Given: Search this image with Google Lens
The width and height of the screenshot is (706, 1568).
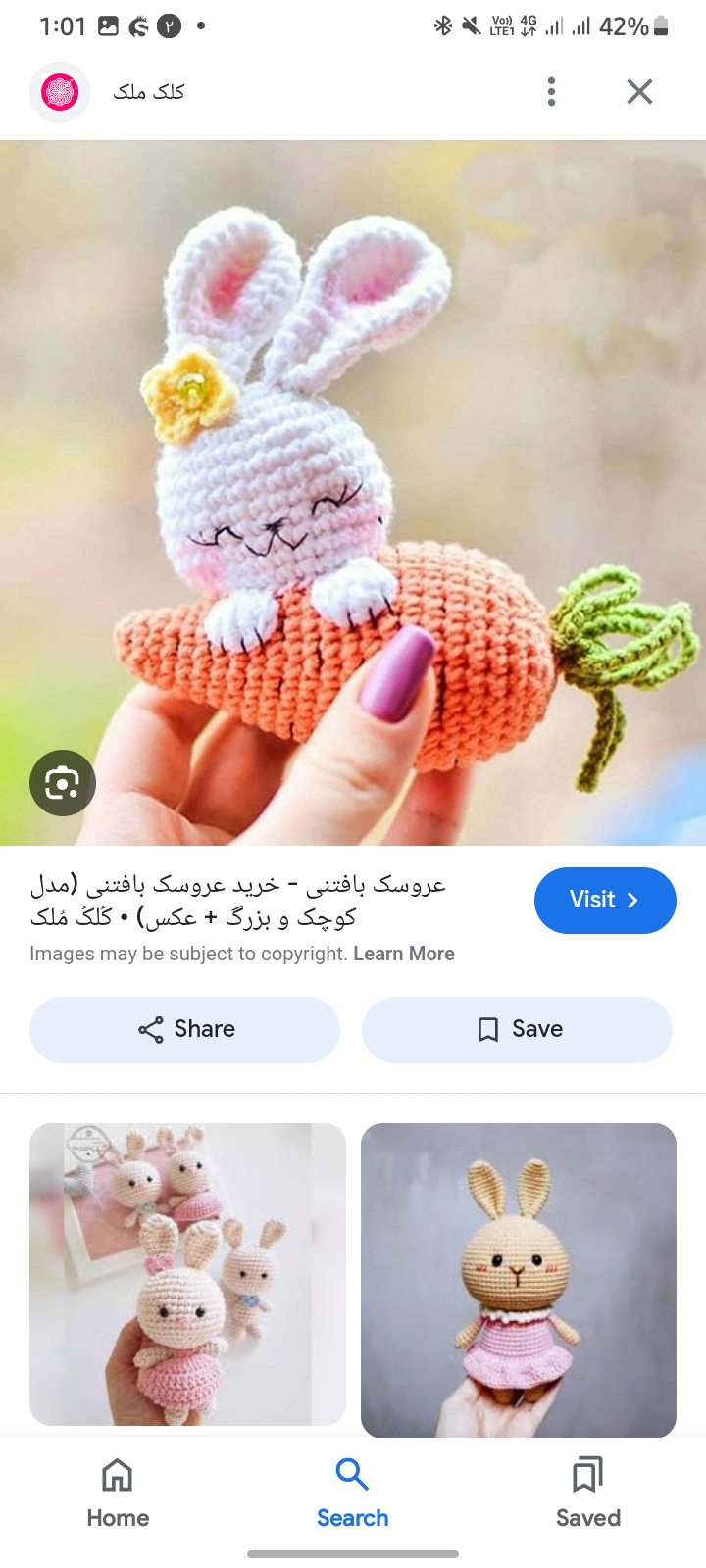Looking at the screenshot, I should click(63, 783).
